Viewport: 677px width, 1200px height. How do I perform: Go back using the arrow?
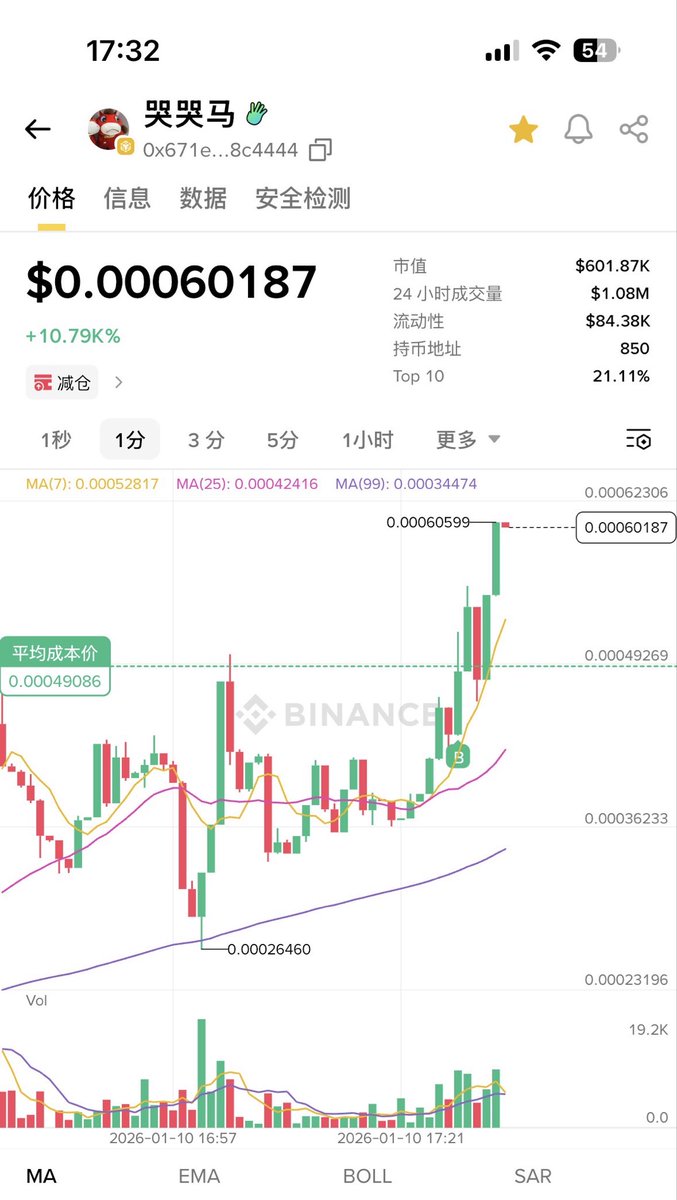point(38,129)
